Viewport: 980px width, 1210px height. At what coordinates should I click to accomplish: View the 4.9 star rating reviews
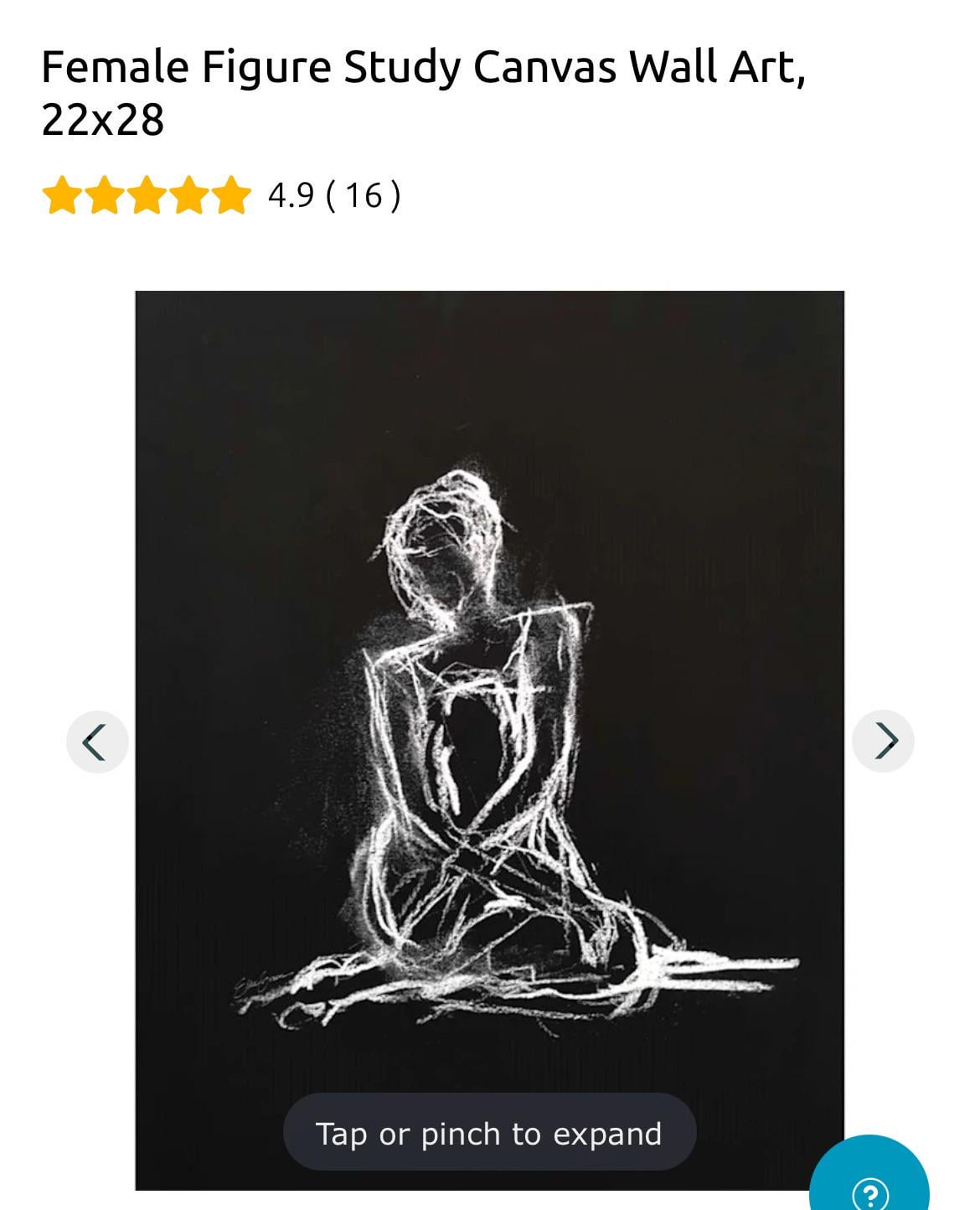click(222, 195)
